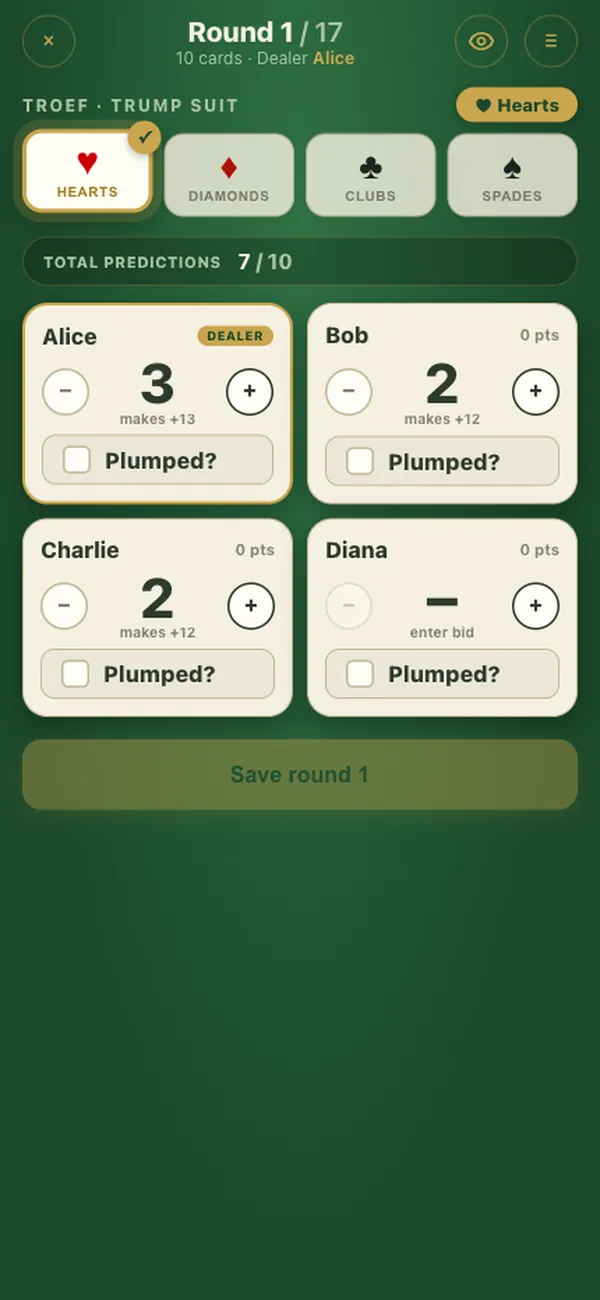
Task: Raise Bob's bid by one
Action: (x=535, y=391)
